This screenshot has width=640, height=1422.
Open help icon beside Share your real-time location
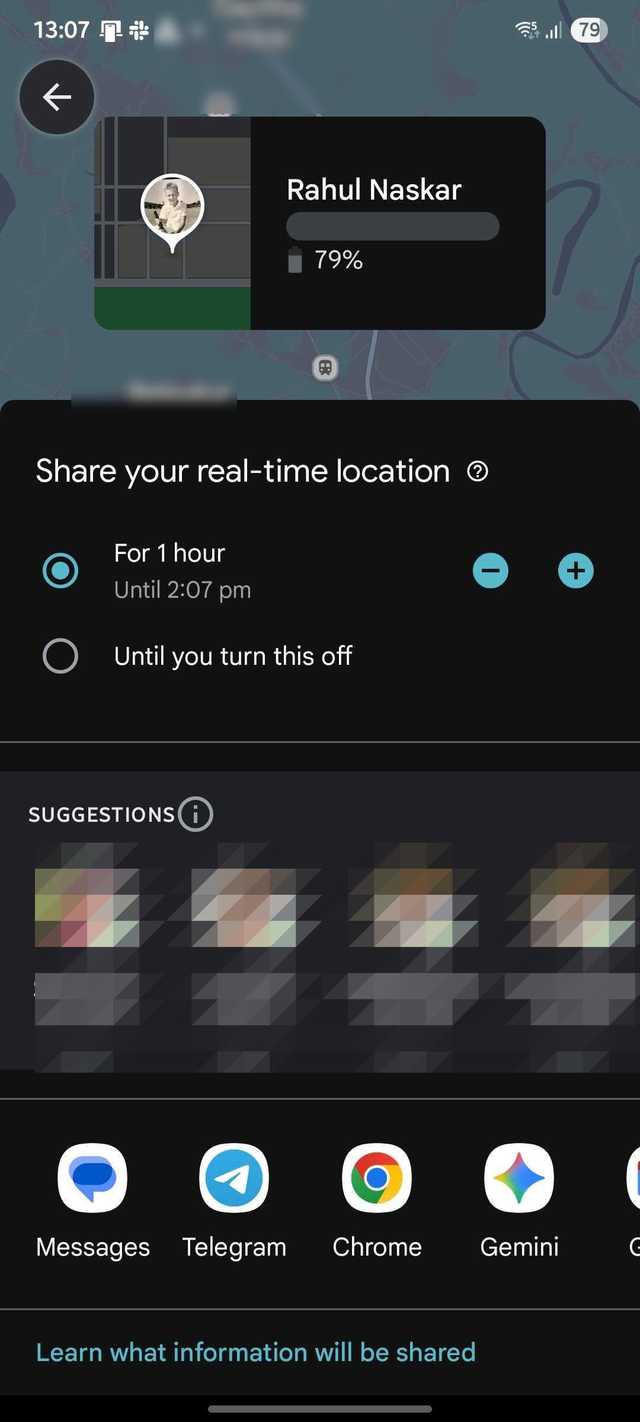(478, 471)
